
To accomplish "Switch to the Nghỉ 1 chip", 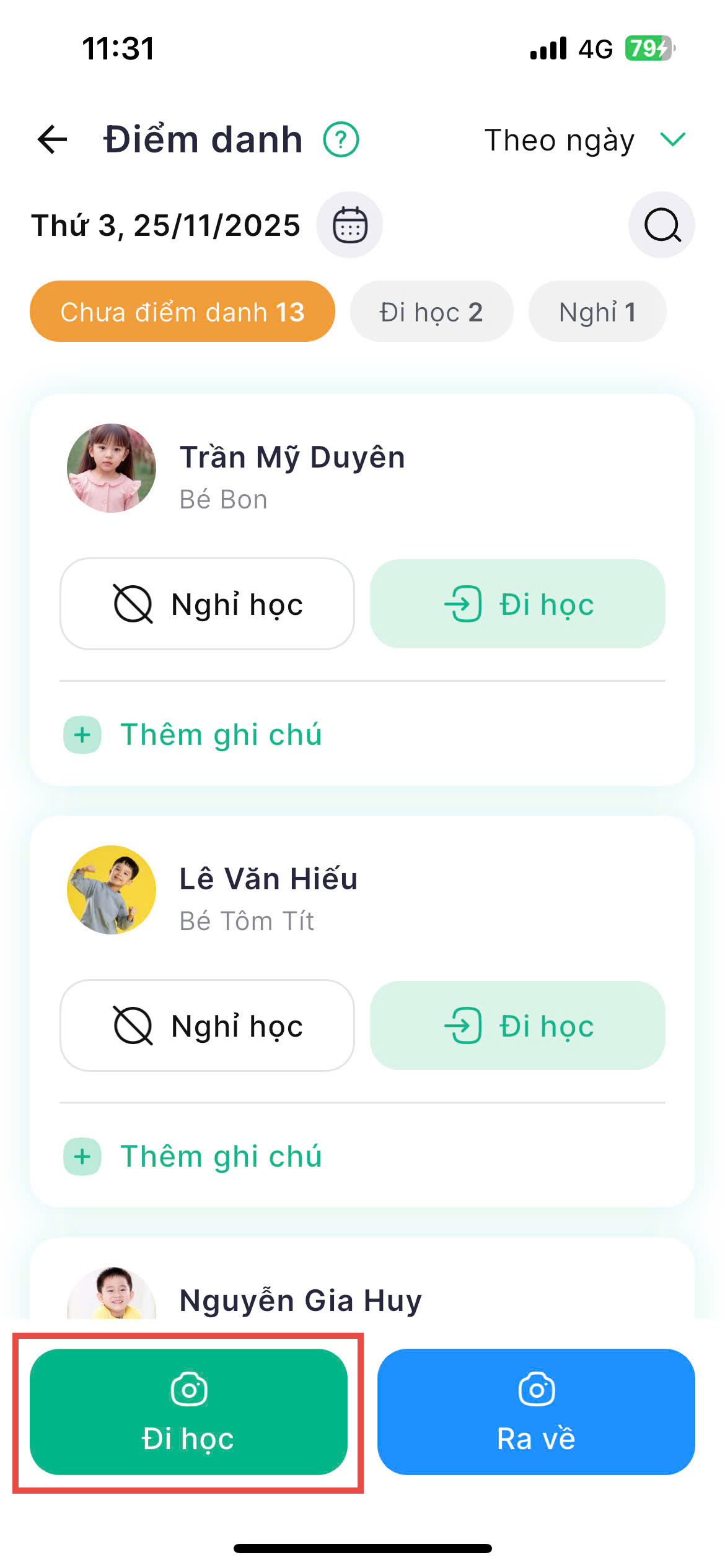I will [x=597, y=311].
